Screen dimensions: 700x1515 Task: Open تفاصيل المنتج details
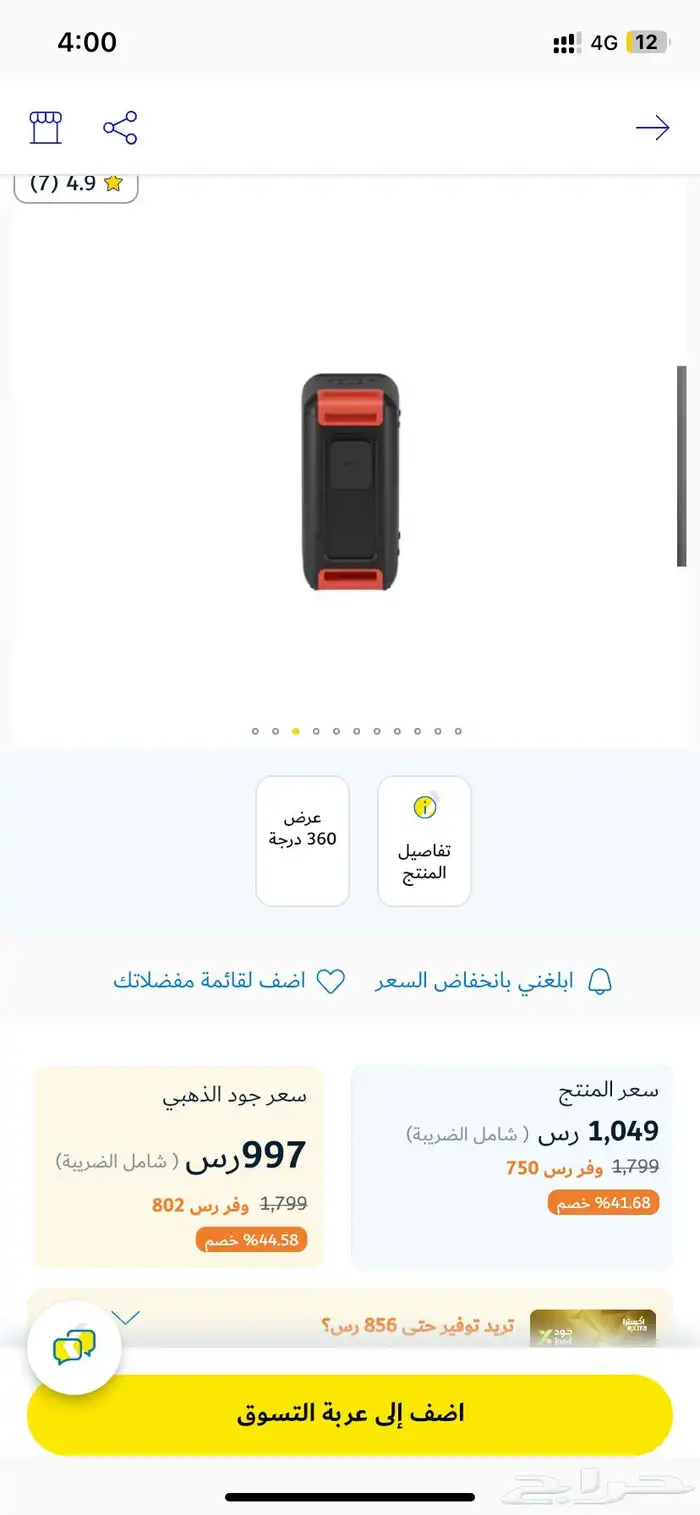point(424,840)
